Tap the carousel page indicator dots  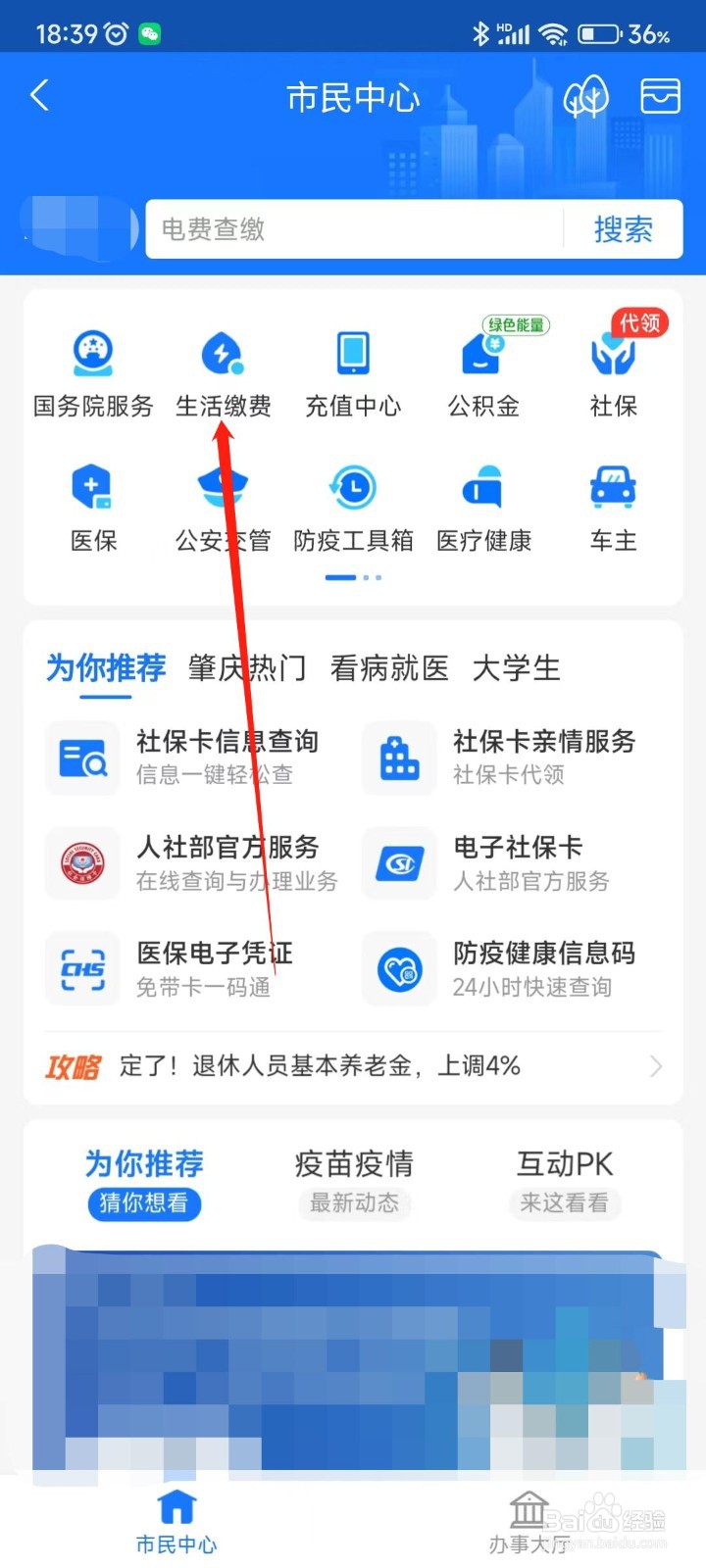[353, 578]
